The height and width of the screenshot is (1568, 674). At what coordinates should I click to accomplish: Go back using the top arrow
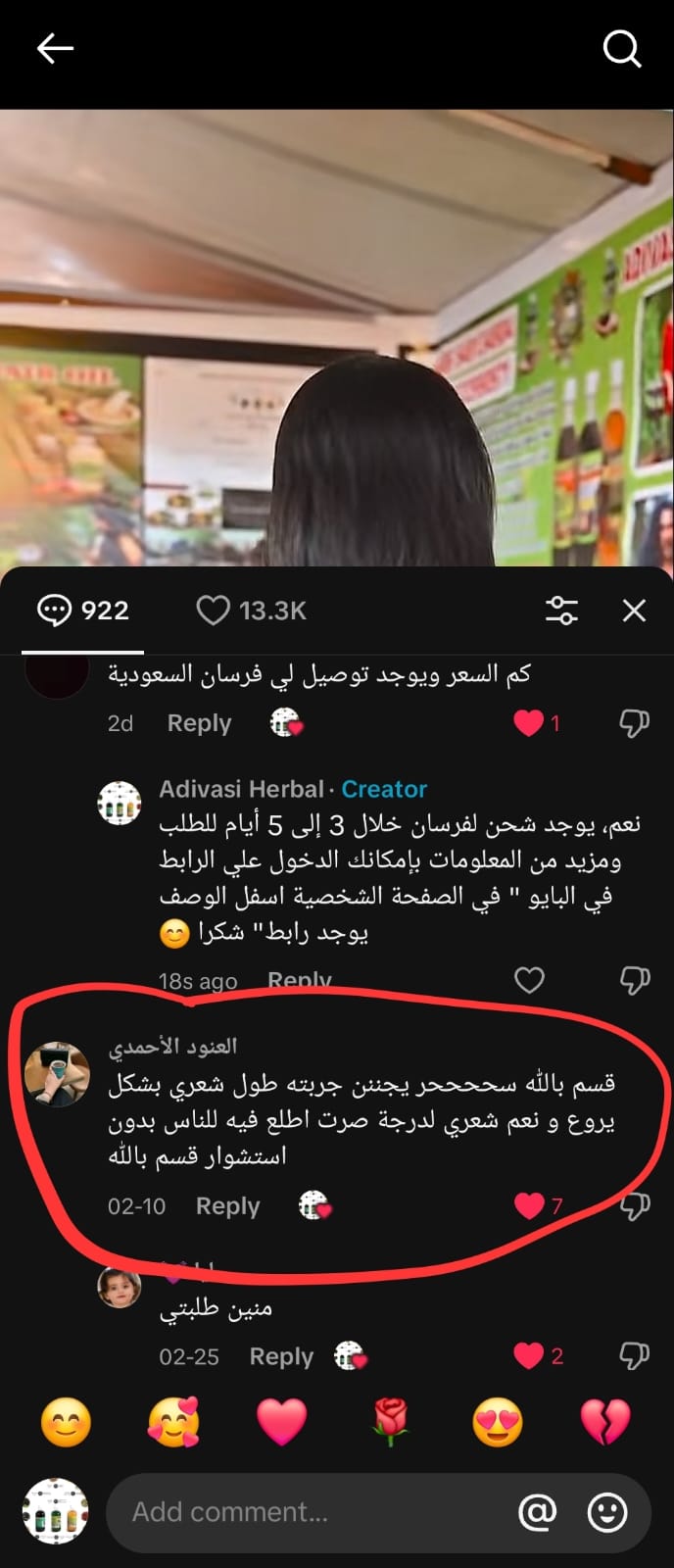coord(55,48)
